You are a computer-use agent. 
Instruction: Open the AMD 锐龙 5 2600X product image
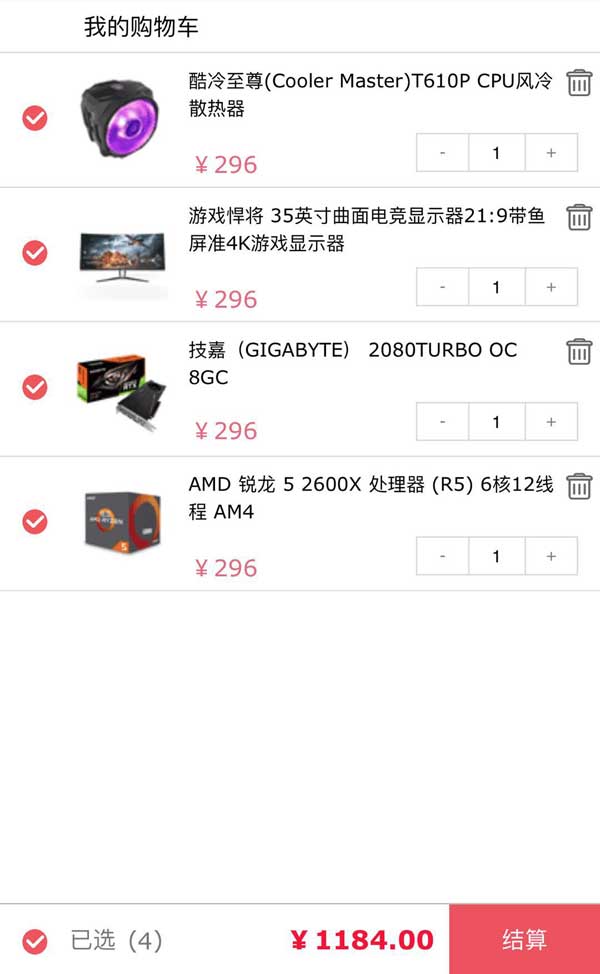pyautogui.click(x=122, y=521)
